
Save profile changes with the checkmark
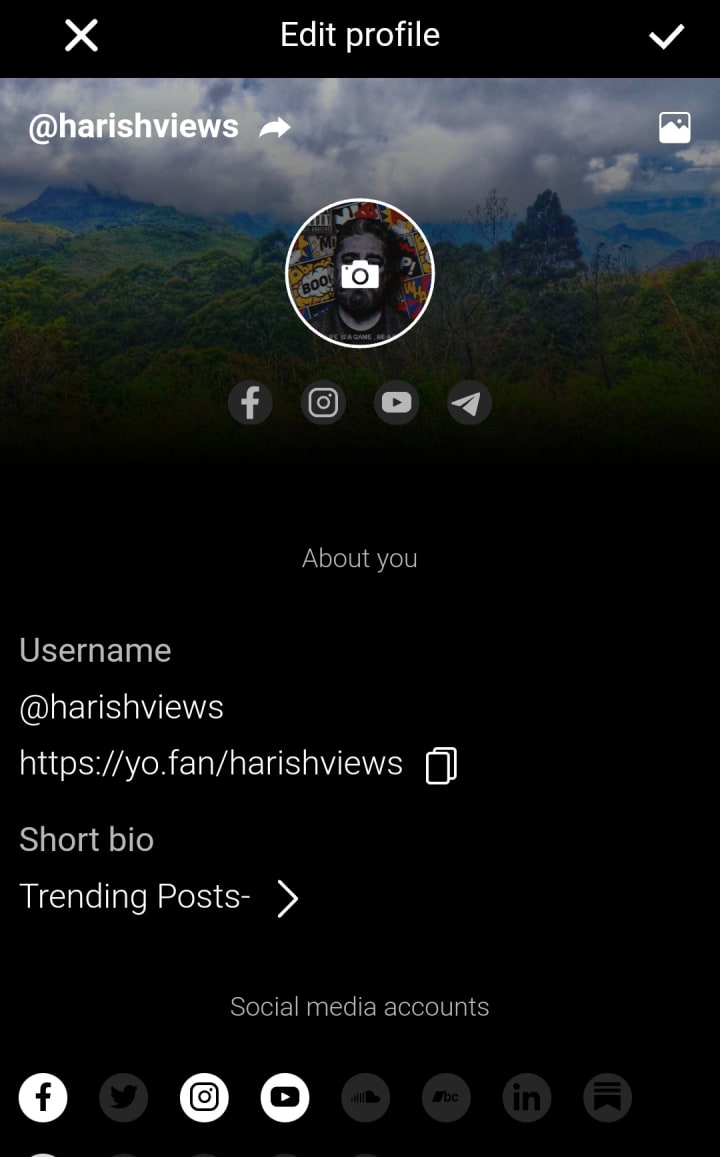(666, 37)
